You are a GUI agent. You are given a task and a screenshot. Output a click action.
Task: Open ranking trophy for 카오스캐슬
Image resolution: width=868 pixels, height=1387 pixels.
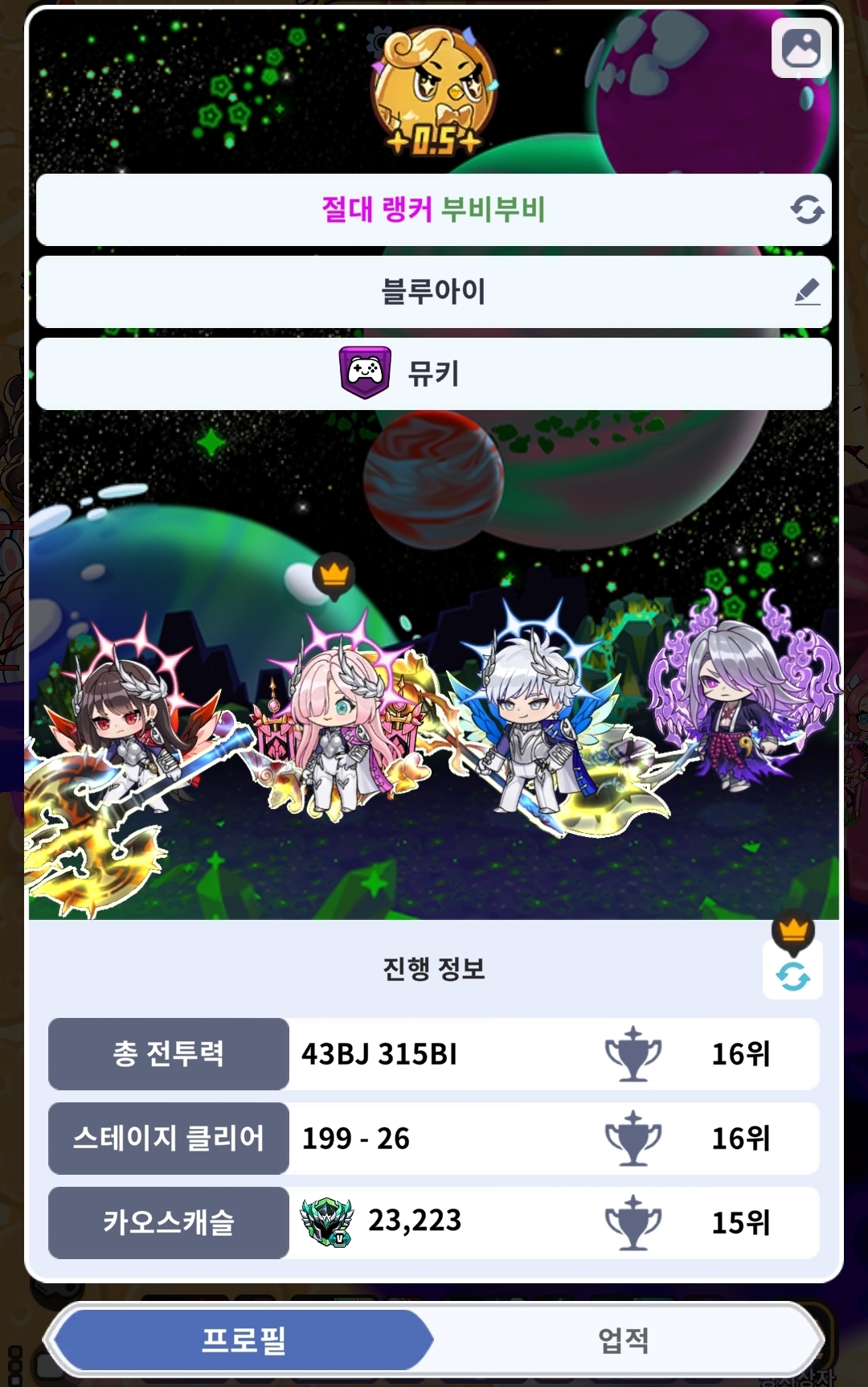click(633, 1223)
